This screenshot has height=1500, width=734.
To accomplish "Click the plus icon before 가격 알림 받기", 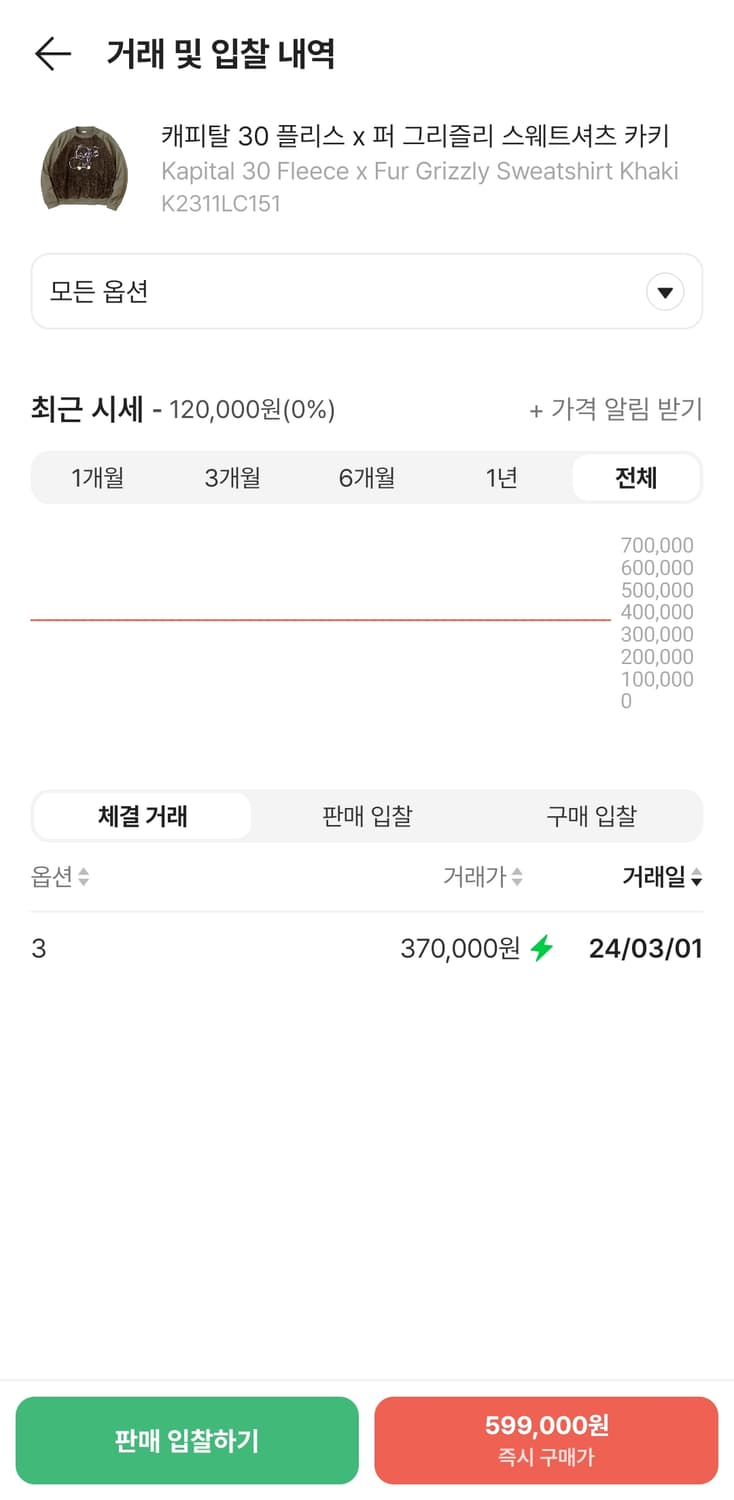I will click(536, 409).
